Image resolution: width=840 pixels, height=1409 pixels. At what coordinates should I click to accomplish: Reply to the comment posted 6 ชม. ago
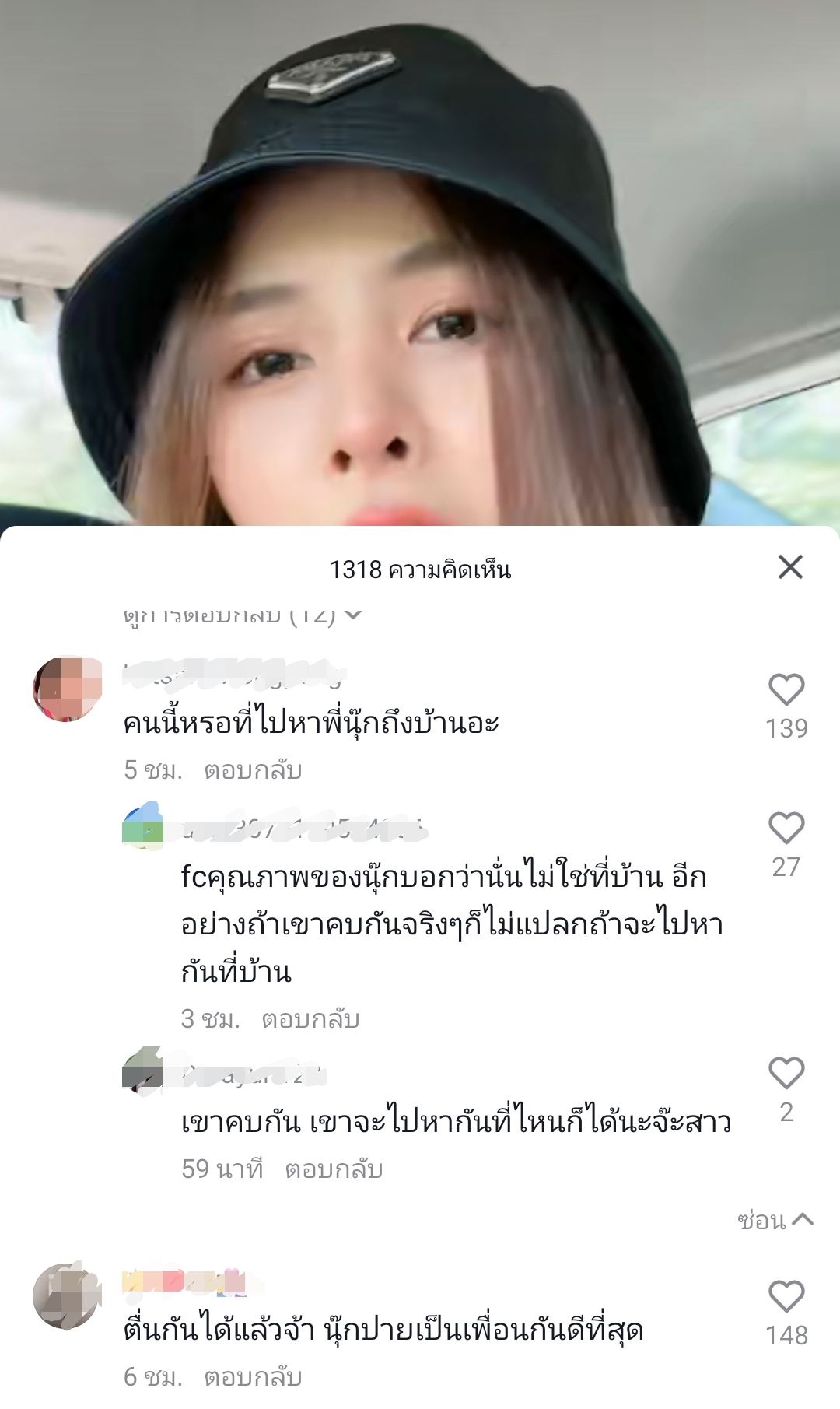(x=253, y=1377)
